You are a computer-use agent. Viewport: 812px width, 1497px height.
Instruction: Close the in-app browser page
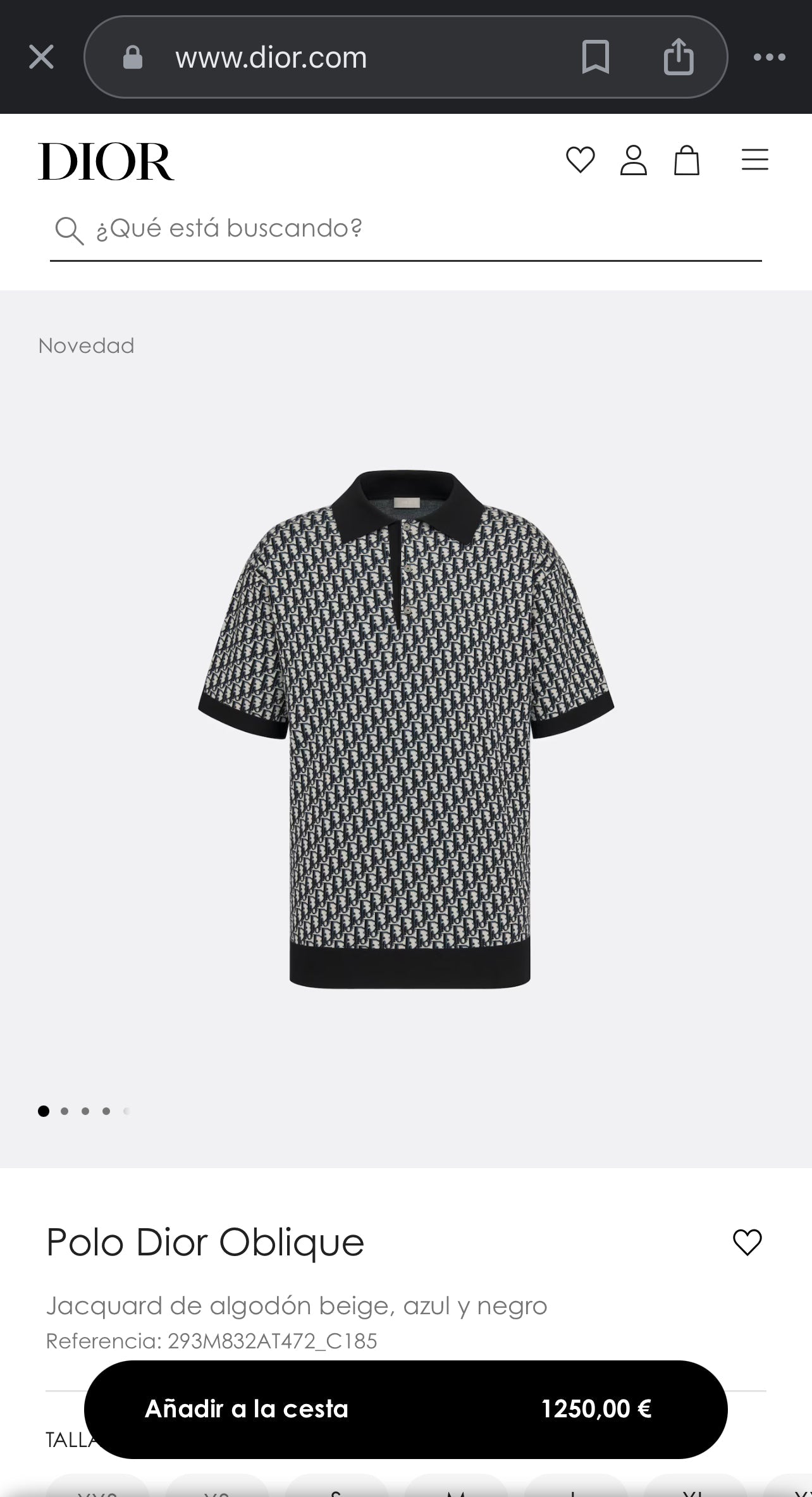coord(42,58)
